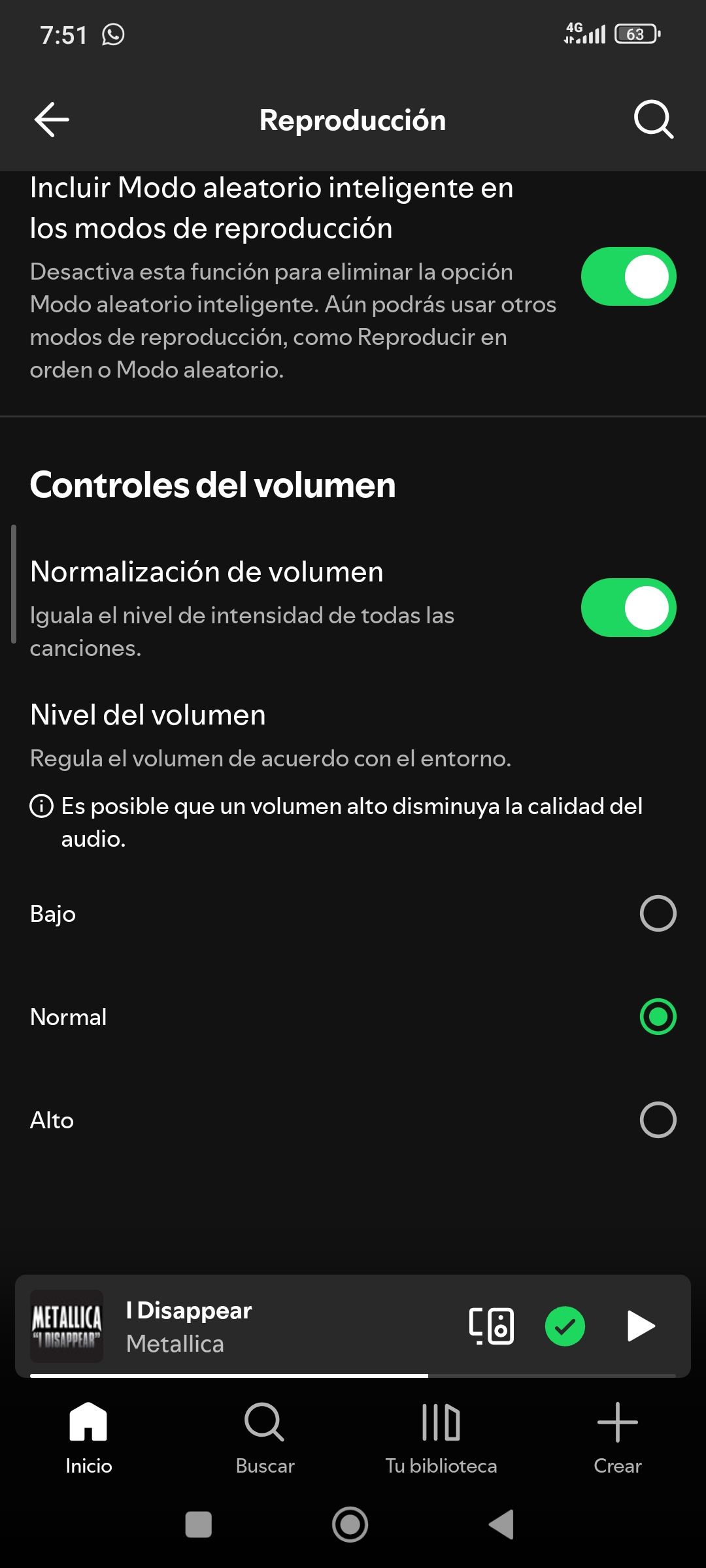Viewport: 706px width, 1568px height.
Task: Open recent apps via square button
Action: 199,1524
